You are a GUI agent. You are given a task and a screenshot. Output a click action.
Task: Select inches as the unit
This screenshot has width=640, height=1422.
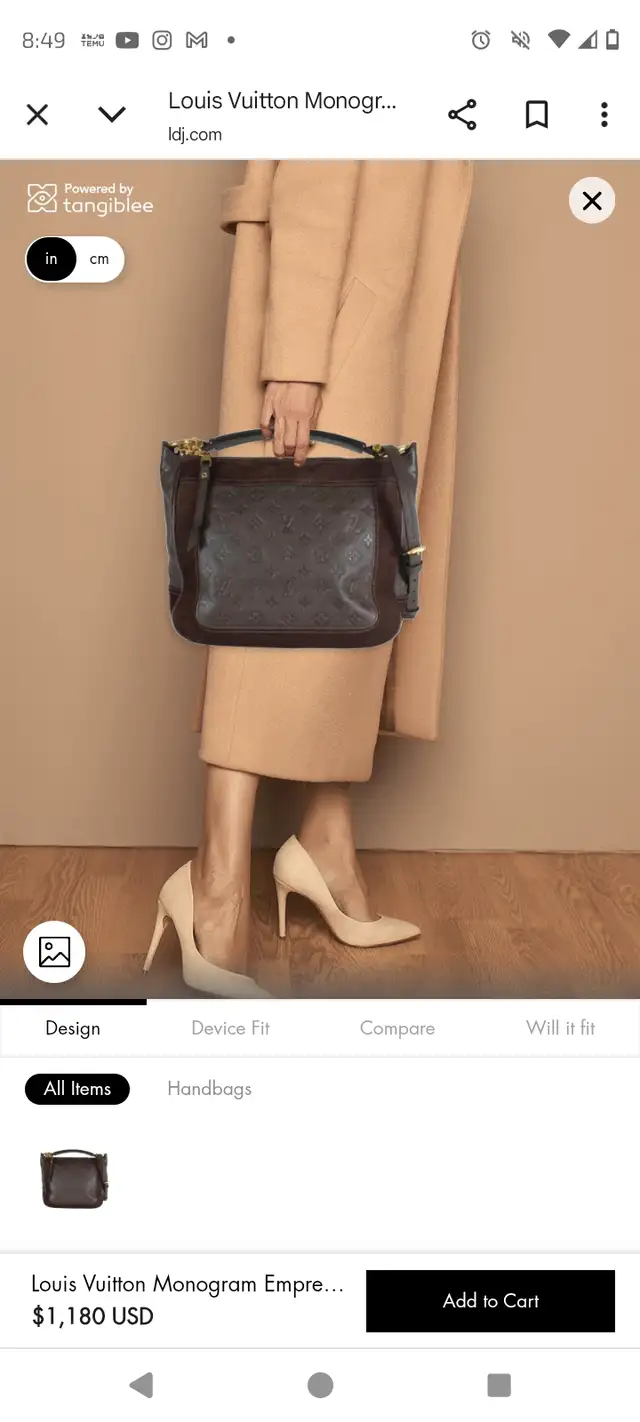coord(51,259)
